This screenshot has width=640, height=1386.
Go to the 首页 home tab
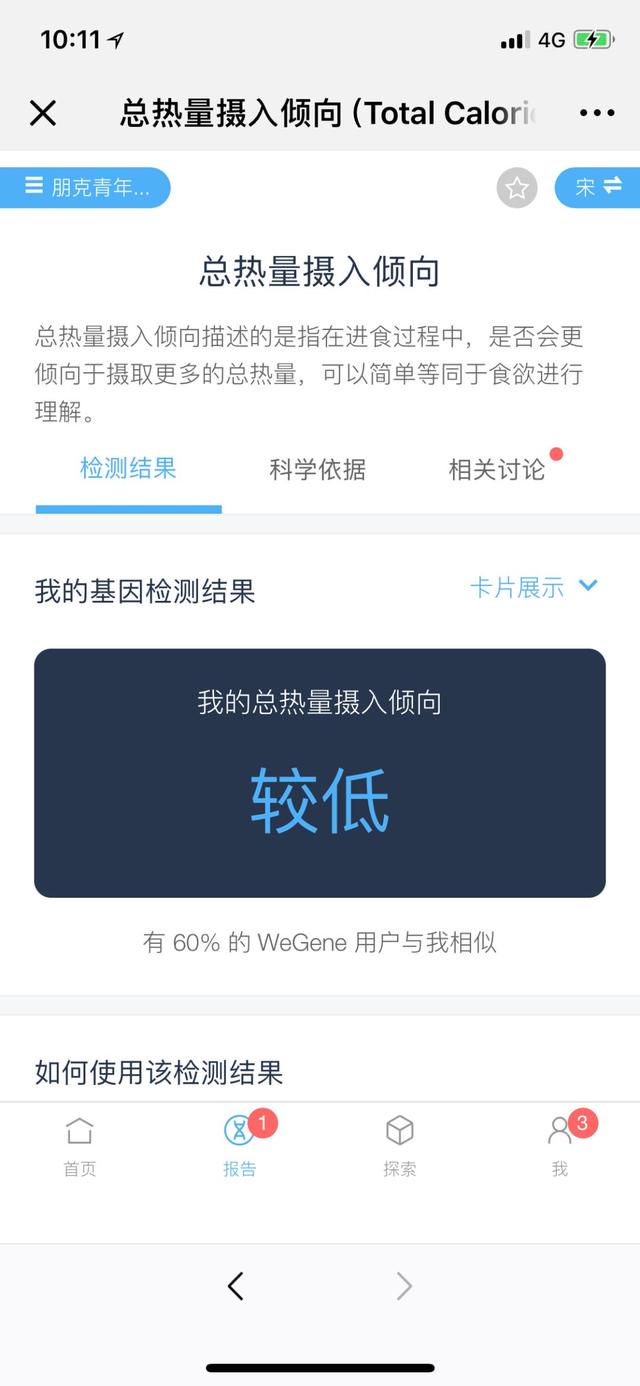[x=80, y=1147]
